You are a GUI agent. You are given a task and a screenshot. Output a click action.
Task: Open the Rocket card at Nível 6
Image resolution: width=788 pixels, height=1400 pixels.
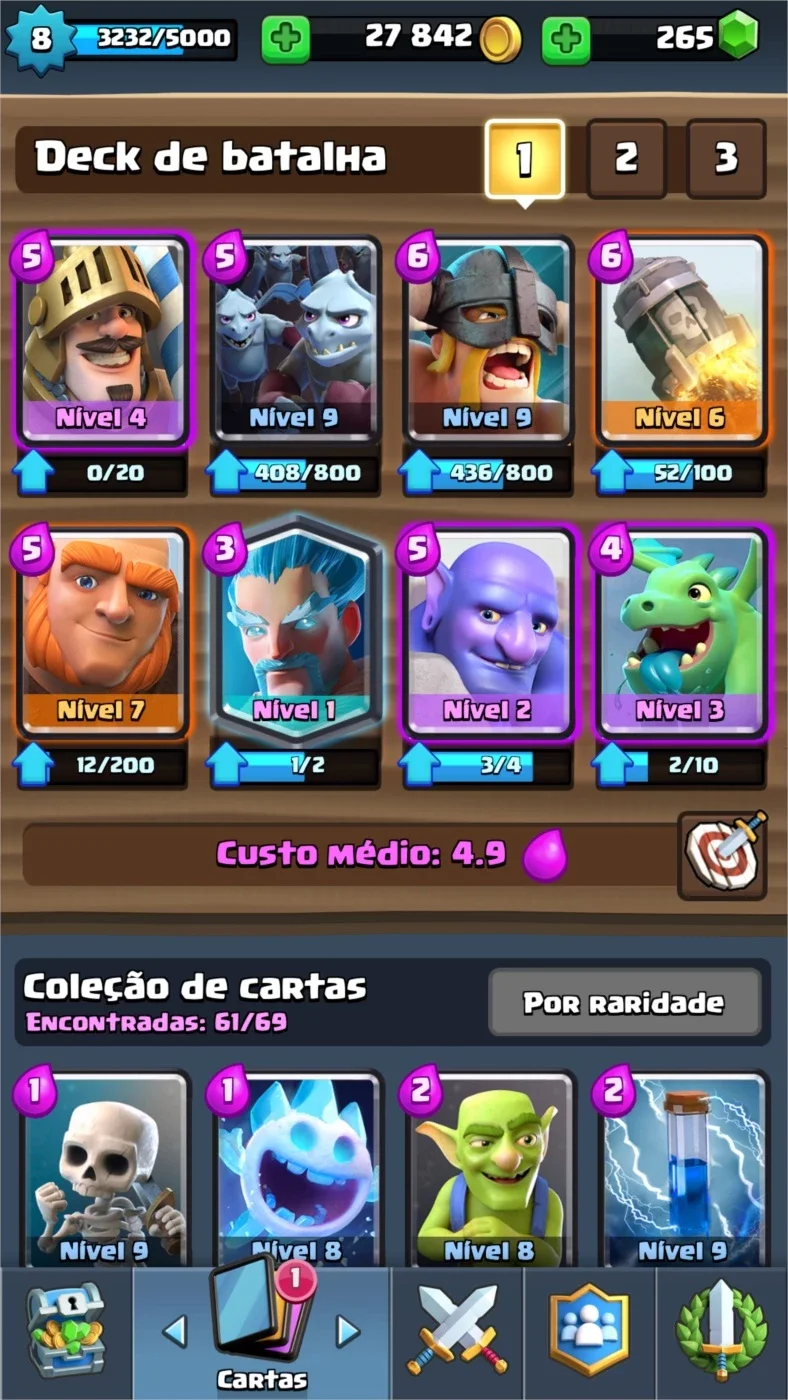pyautogui.click(x=683, y=341)
